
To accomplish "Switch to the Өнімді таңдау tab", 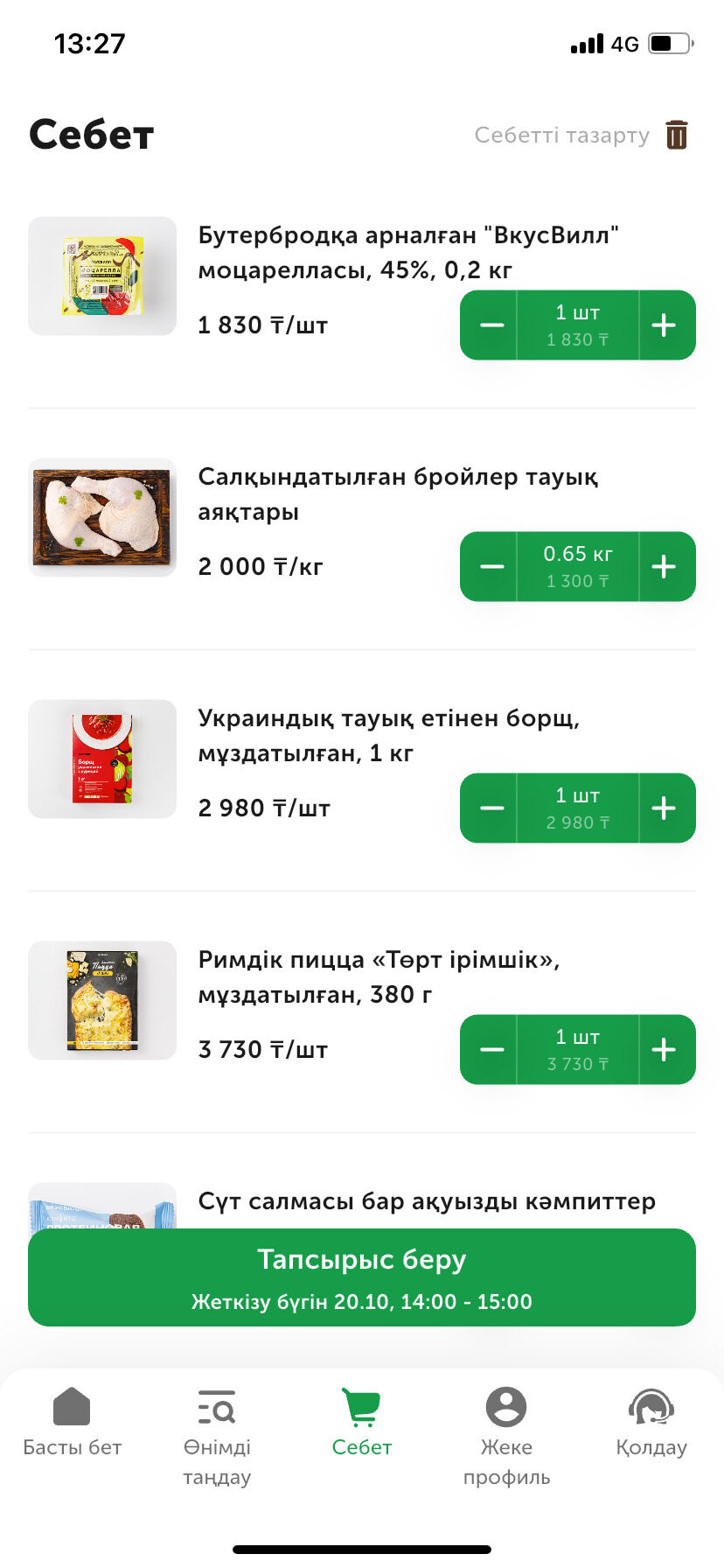I will point(217,1435).
